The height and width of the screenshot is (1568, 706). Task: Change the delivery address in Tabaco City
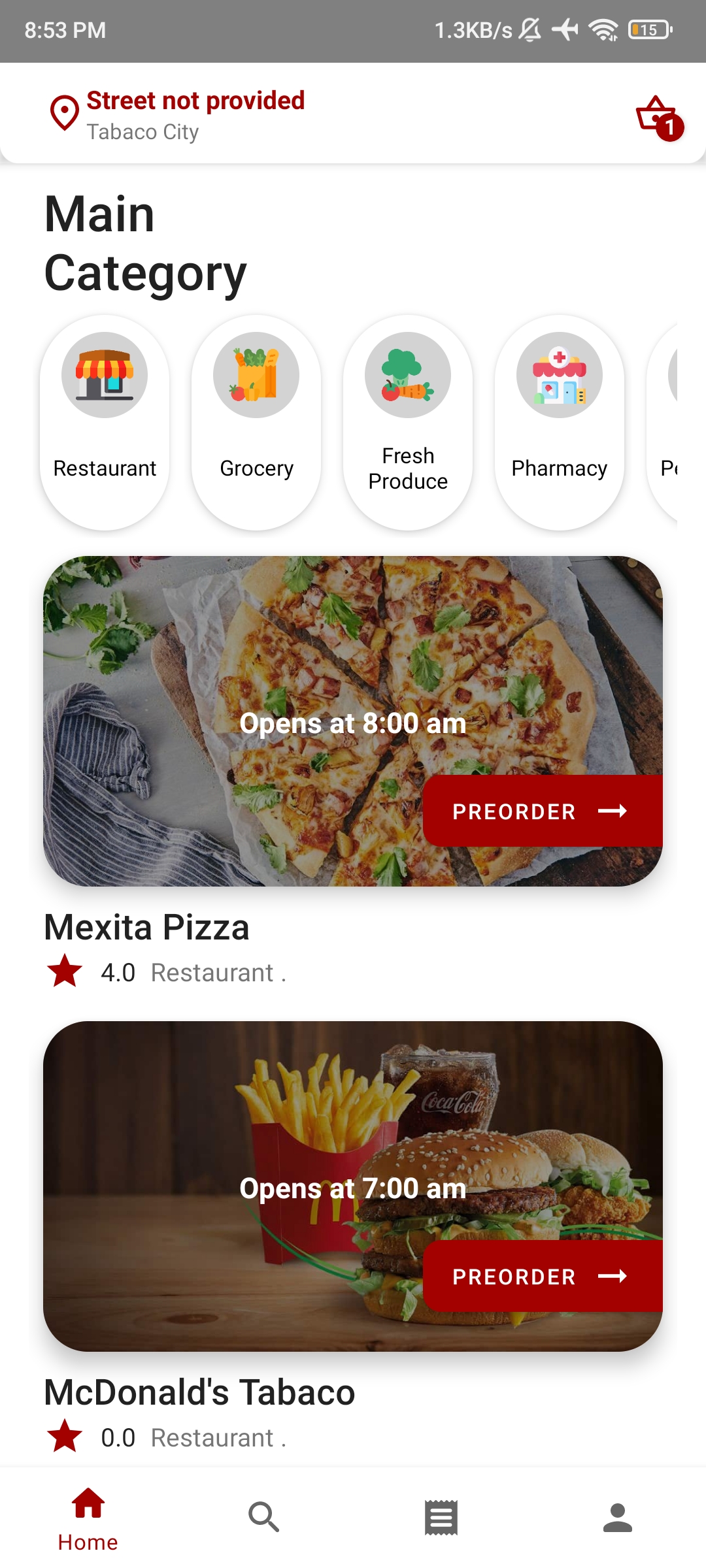176,115
